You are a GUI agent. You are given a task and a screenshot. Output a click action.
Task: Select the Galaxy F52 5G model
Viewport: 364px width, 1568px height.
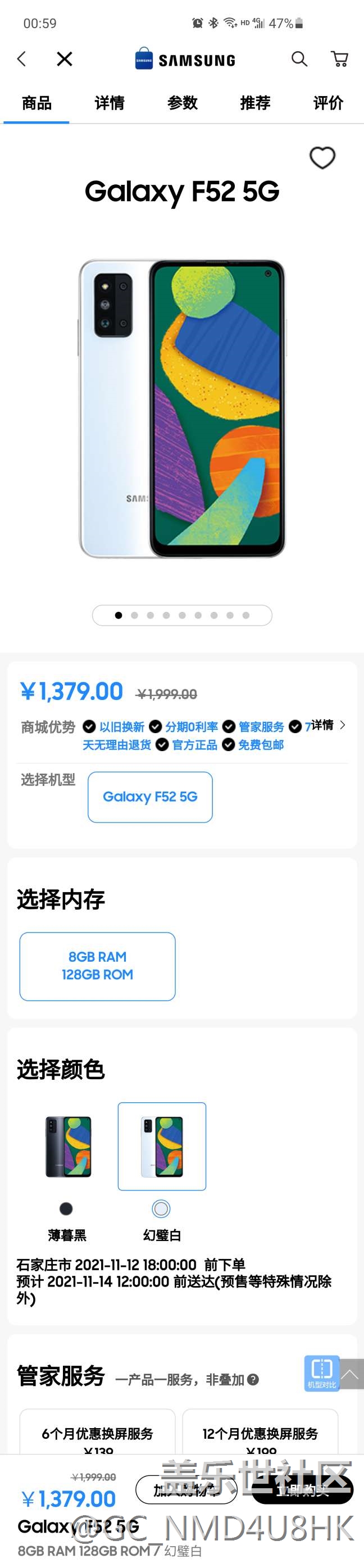click(x=151, y=797)
